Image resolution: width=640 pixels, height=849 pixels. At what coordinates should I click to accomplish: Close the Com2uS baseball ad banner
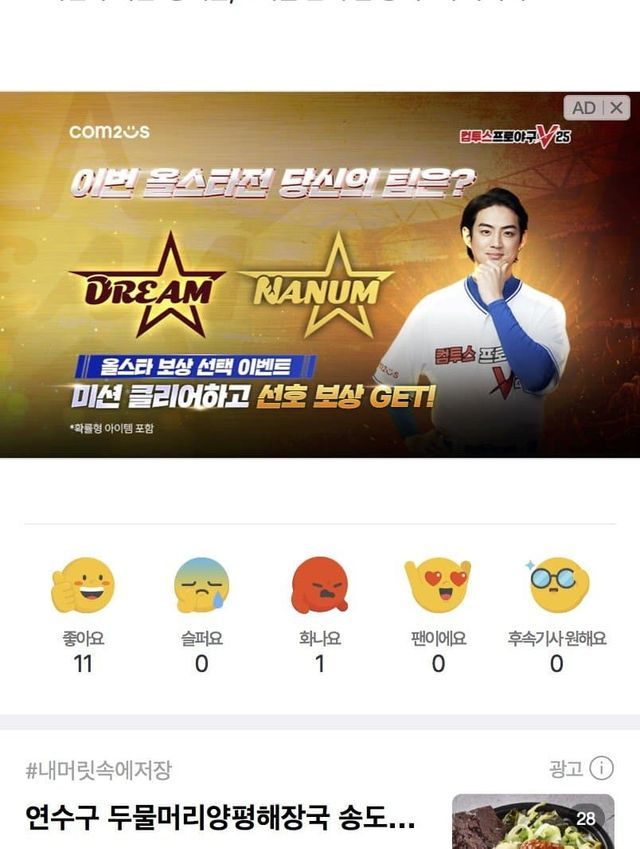pyautogui.click(x=617, y=108)
